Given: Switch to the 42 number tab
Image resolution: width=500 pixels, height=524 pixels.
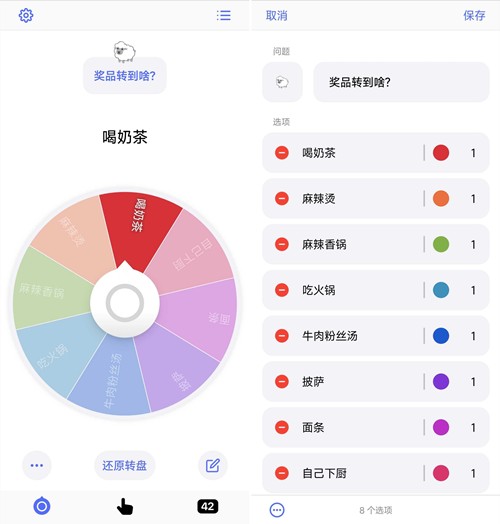Looking at the screenshot, I should [x=208, y=506].
